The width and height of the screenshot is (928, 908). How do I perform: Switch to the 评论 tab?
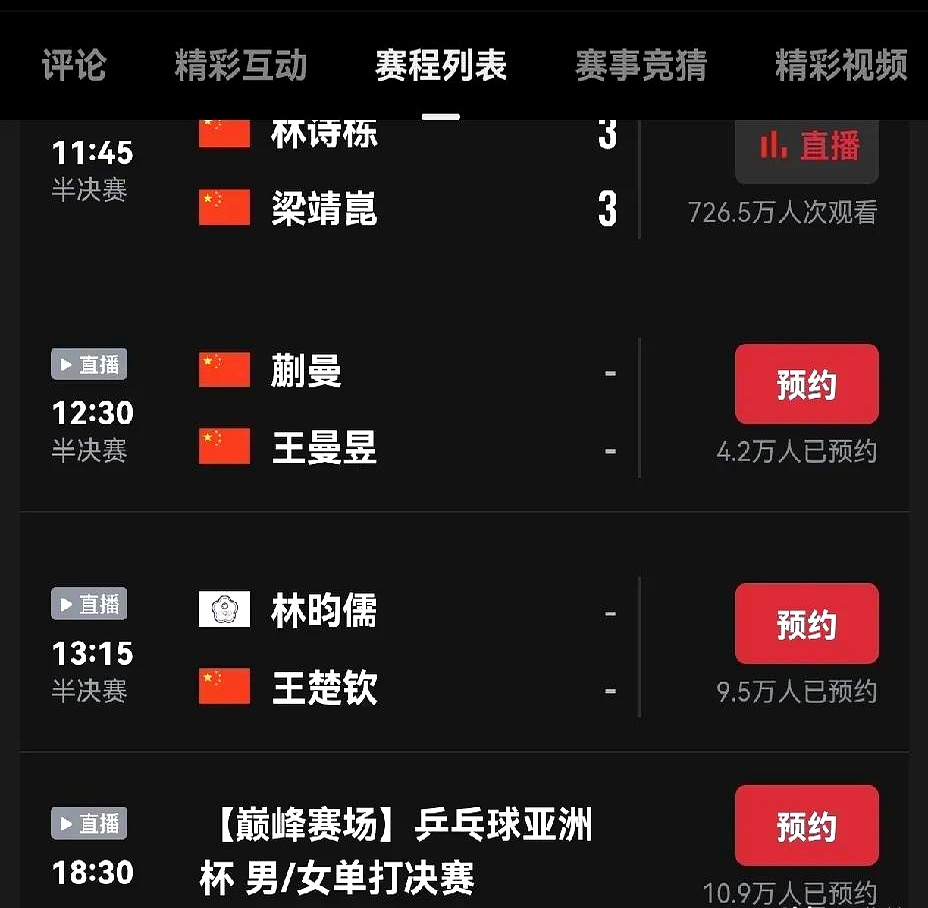[73, 66]
